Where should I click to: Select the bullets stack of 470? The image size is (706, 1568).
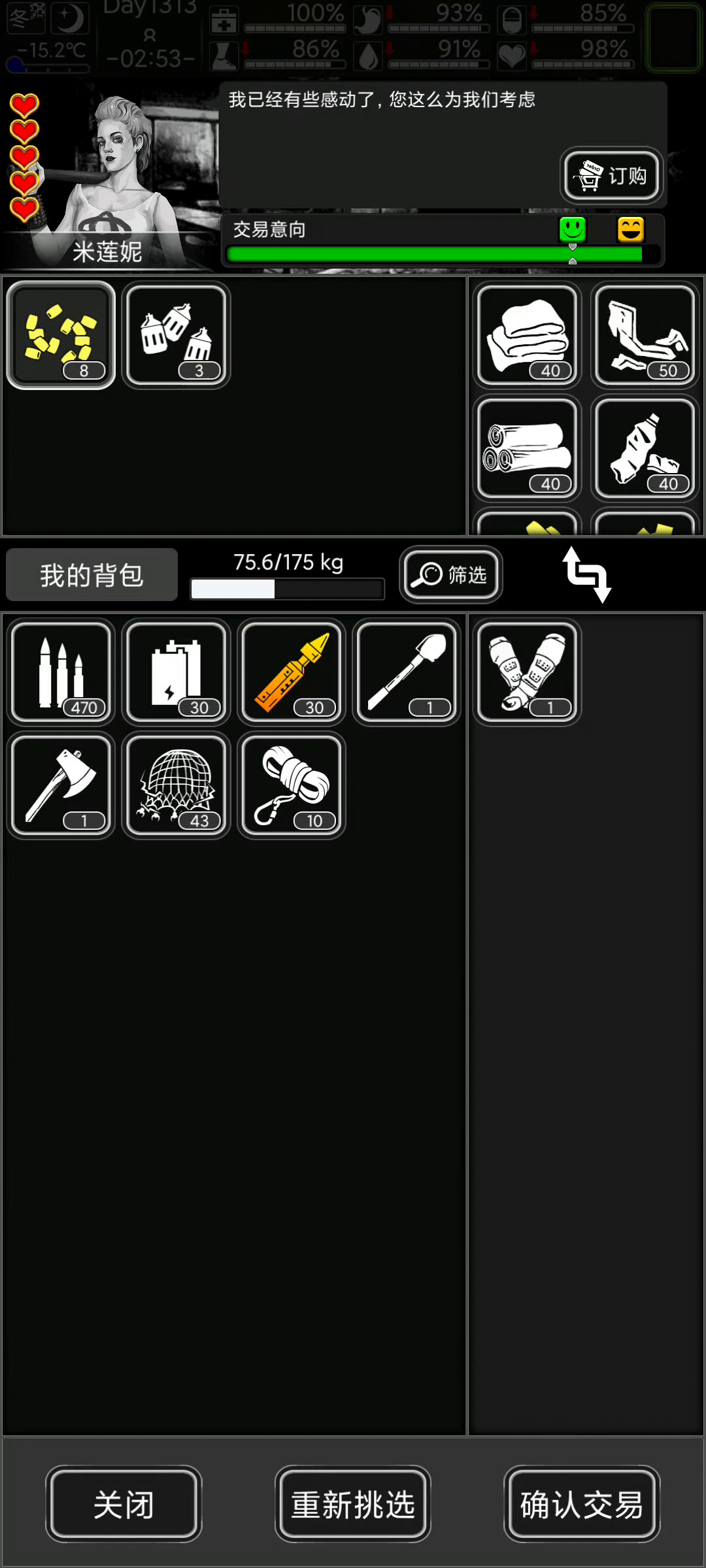[x=61, y=672]
